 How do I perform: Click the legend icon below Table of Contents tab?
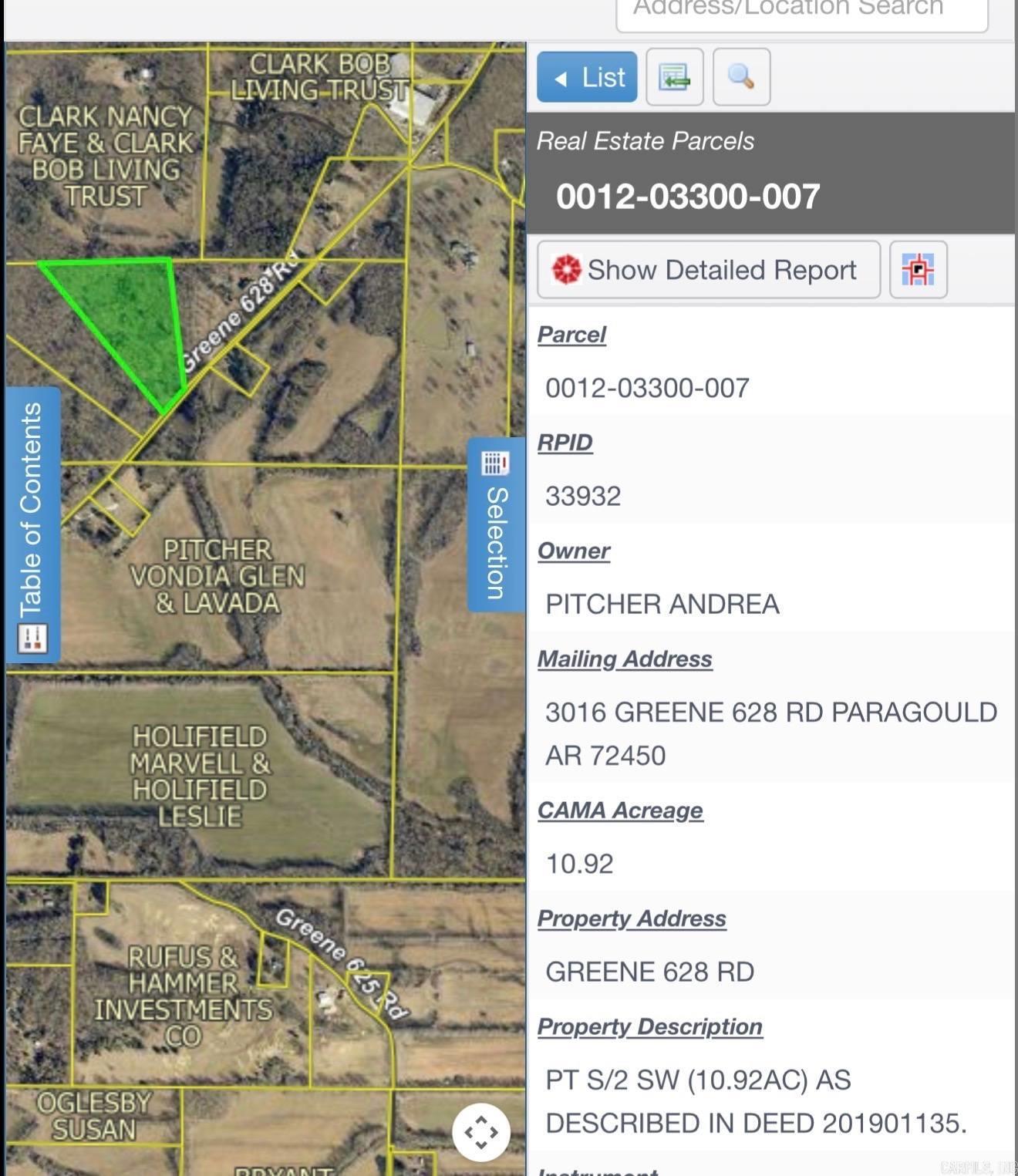click(34, 637)
